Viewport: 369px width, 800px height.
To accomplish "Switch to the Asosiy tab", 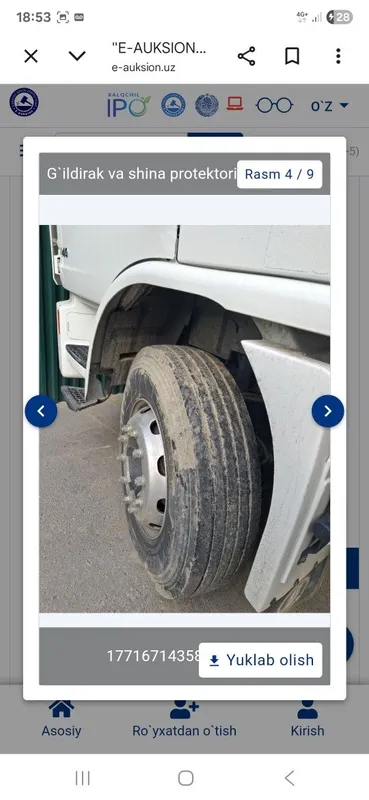I will click(61, 719).
